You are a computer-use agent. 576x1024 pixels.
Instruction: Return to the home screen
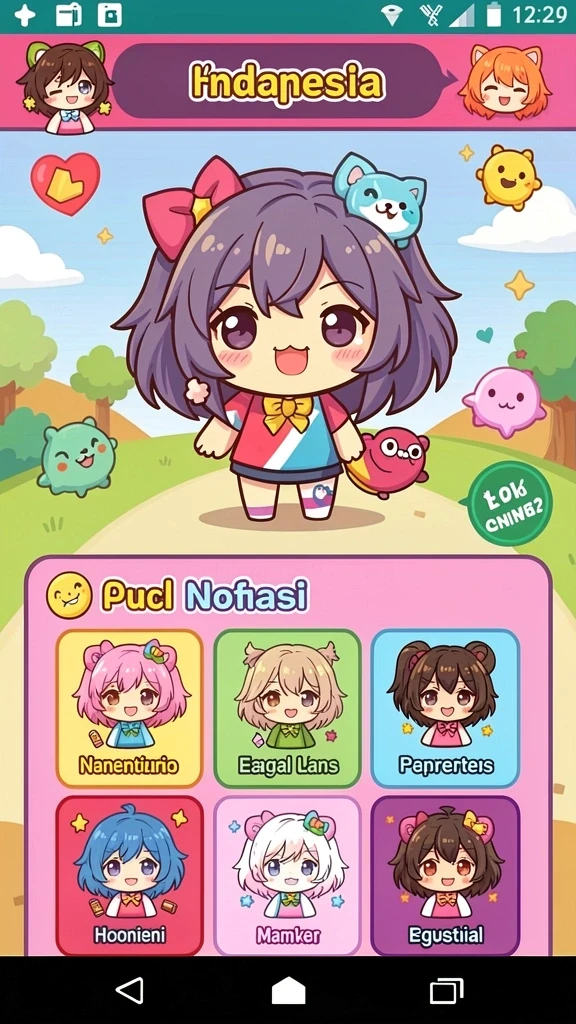pos(288,991)
